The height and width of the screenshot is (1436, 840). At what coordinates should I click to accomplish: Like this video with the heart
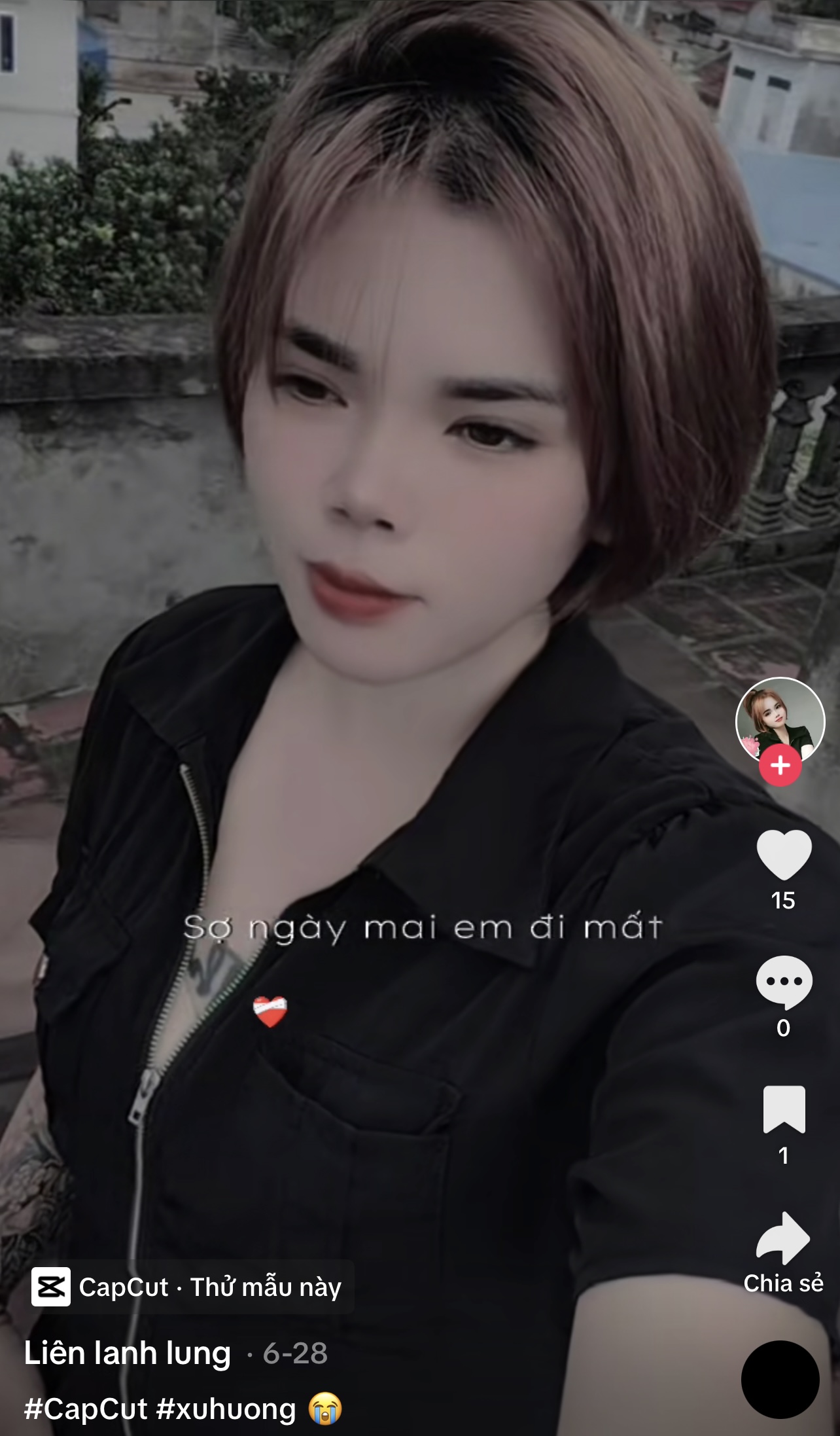[x=784, y=854]
